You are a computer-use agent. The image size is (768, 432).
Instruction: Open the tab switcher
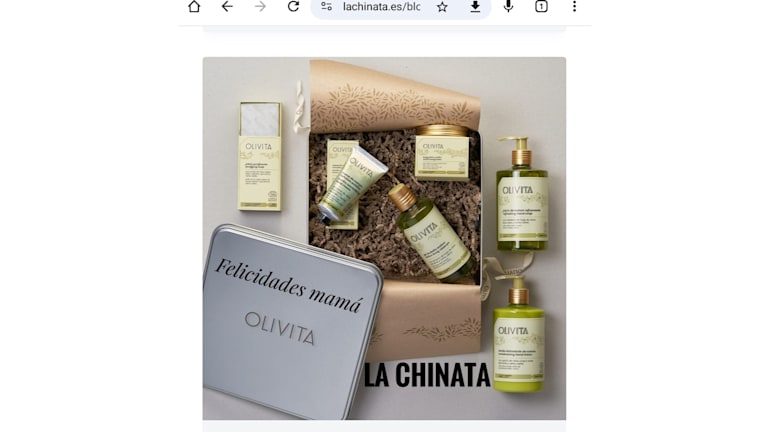point(541,6)
